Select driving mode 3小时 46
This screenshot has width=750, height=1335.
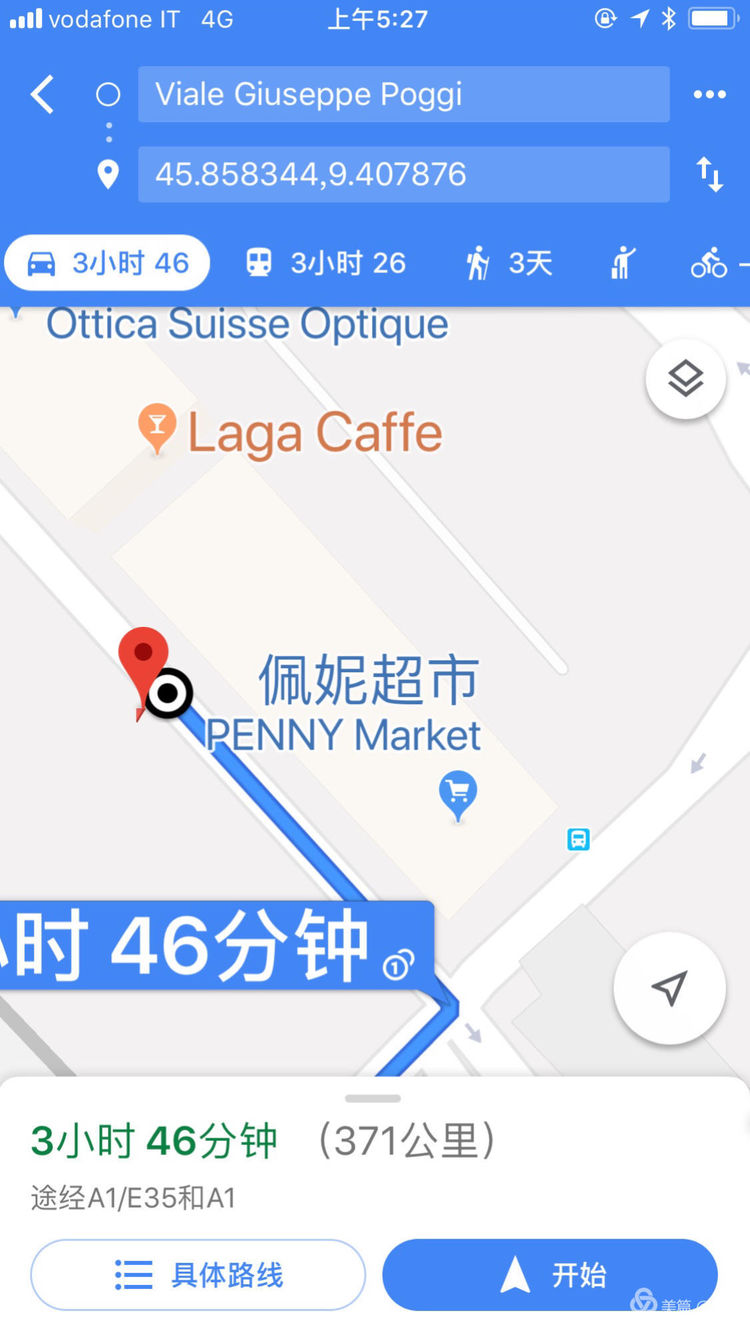(x=108, y=263)
